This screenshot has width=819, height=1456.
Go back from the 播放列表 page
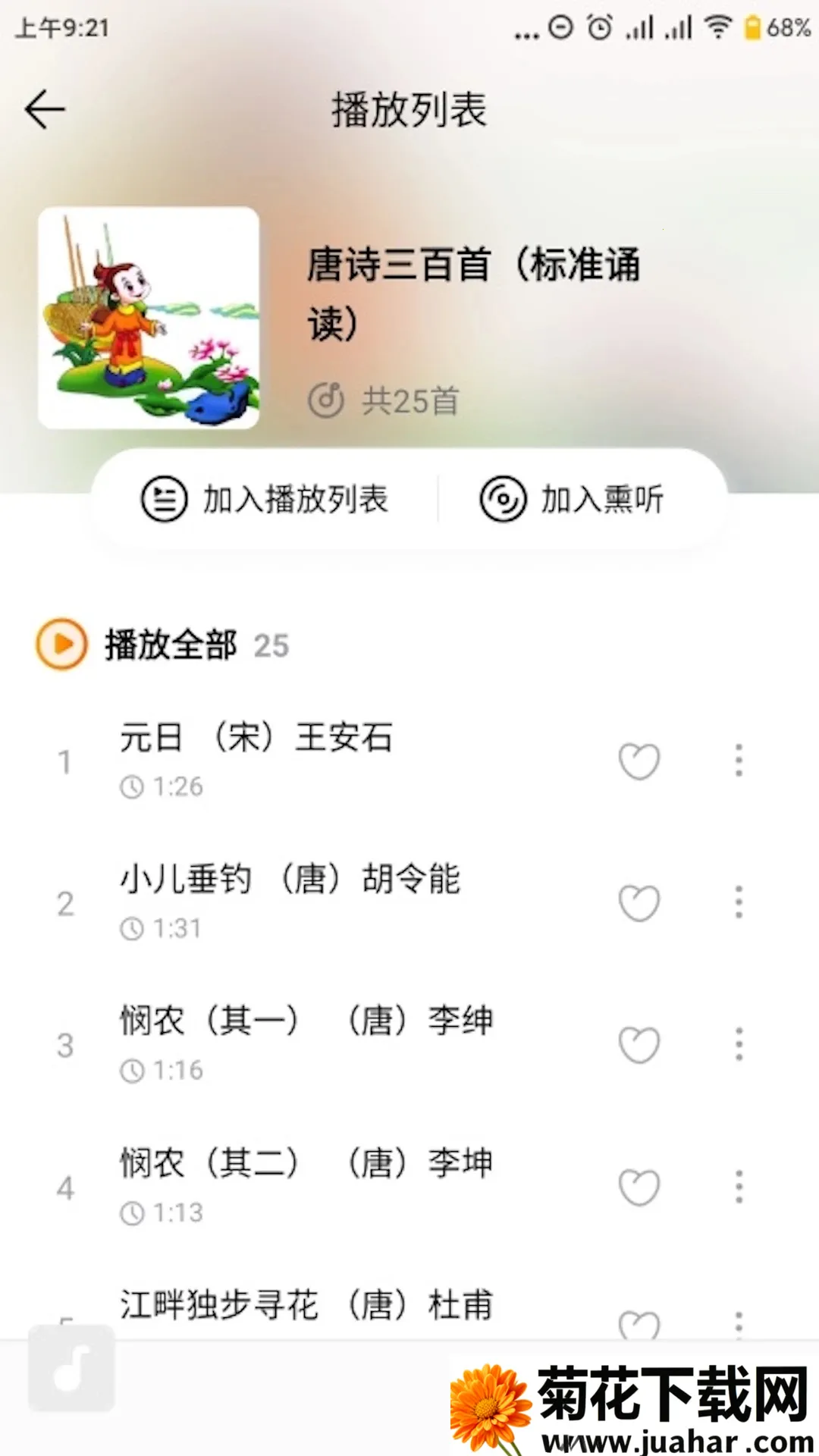pyautogui.click(x=45, y=109)
